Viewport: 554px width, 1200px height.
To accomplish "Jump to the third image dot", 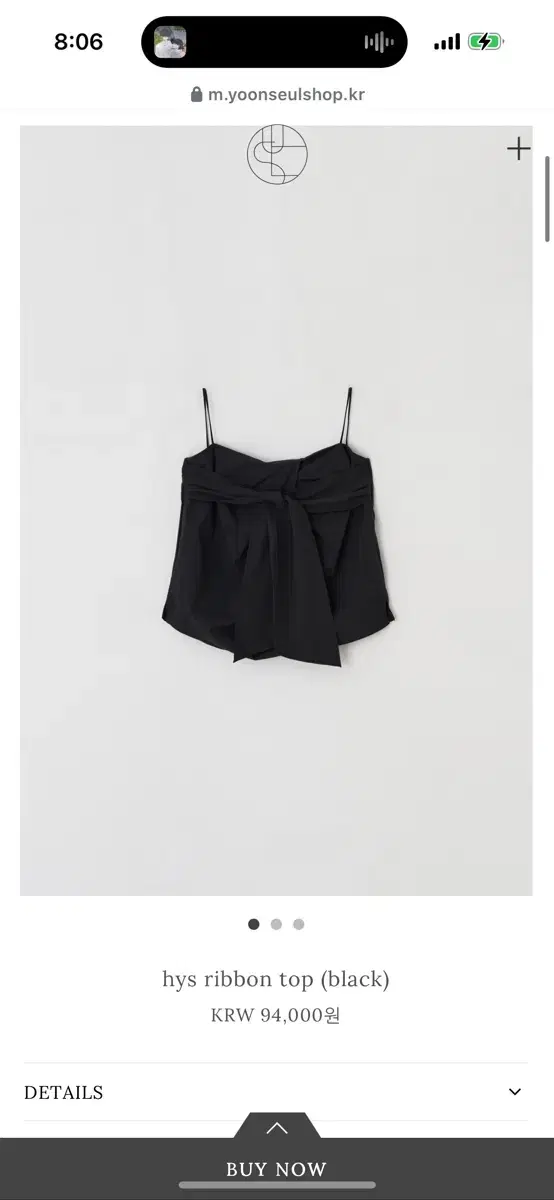I will pyautogui.click(x=299, y=924).
